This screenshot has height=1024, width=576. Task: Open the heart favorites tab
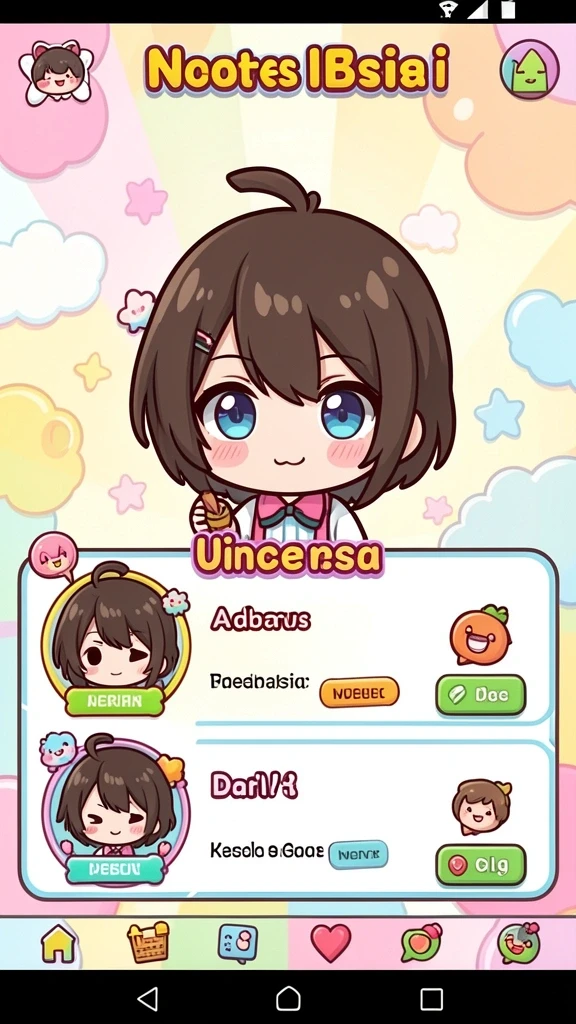click(330, 943)
